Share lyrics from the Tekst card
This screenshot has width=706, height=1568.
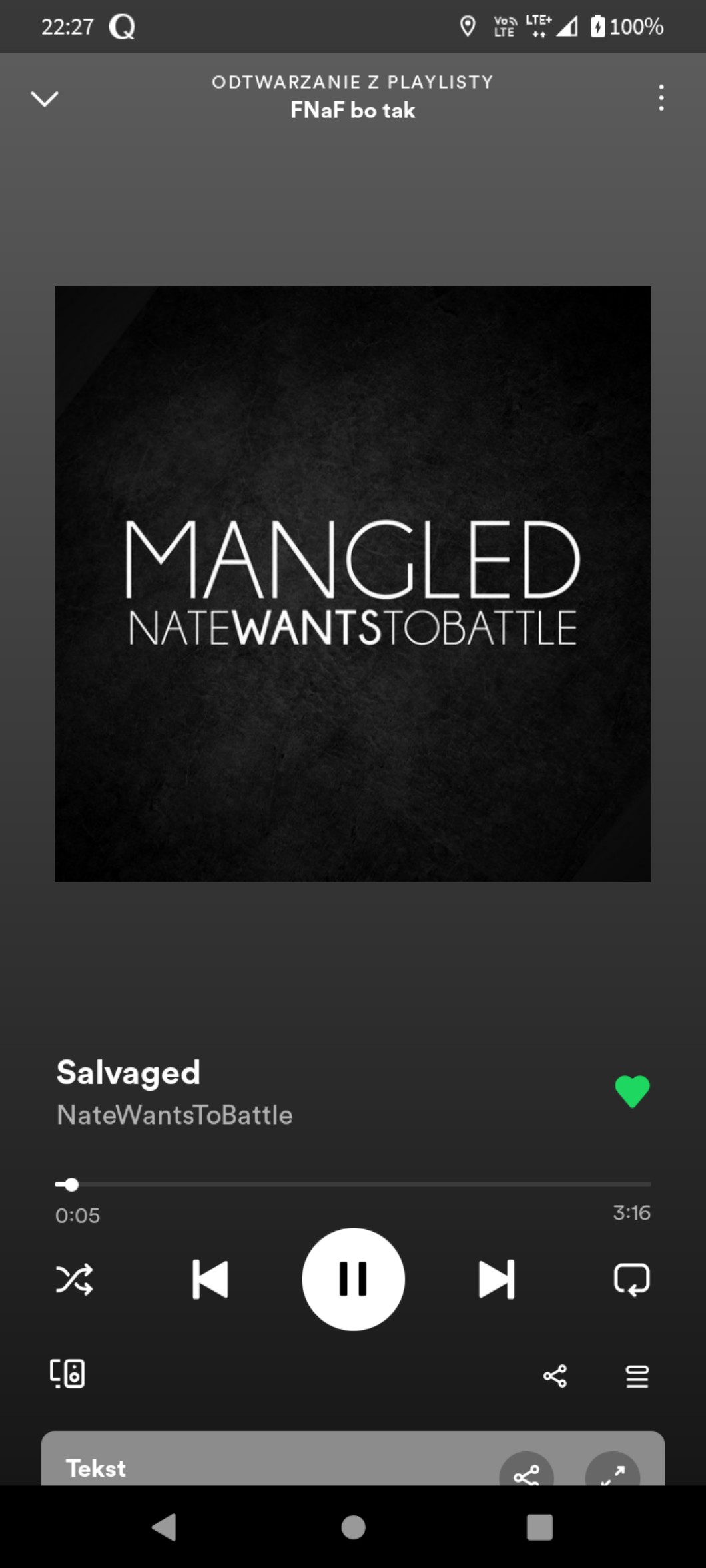[x=526, y=1473]
